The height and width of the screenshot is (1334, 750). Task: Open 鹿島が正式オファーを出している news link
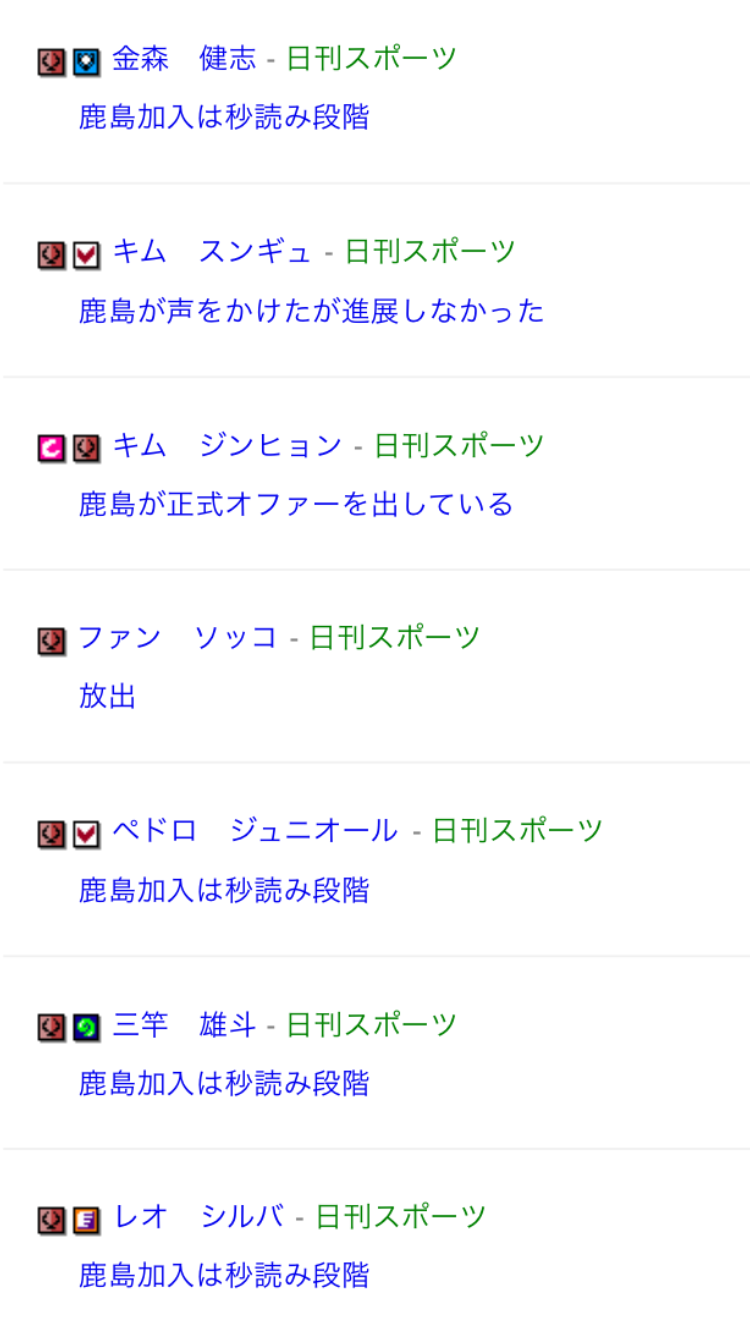[x=296, y=503]
